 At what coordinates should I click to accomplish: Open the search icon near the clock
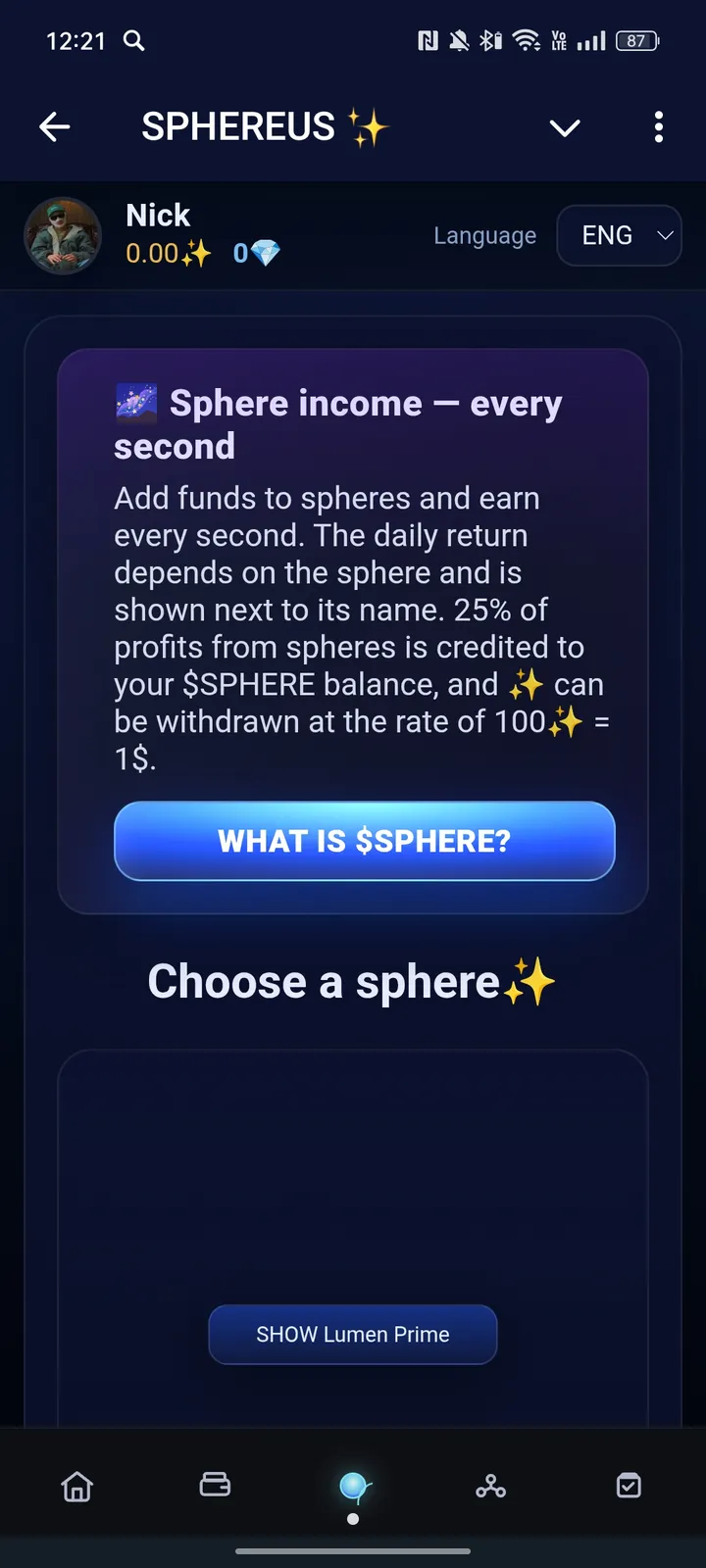tap(133, 41)
